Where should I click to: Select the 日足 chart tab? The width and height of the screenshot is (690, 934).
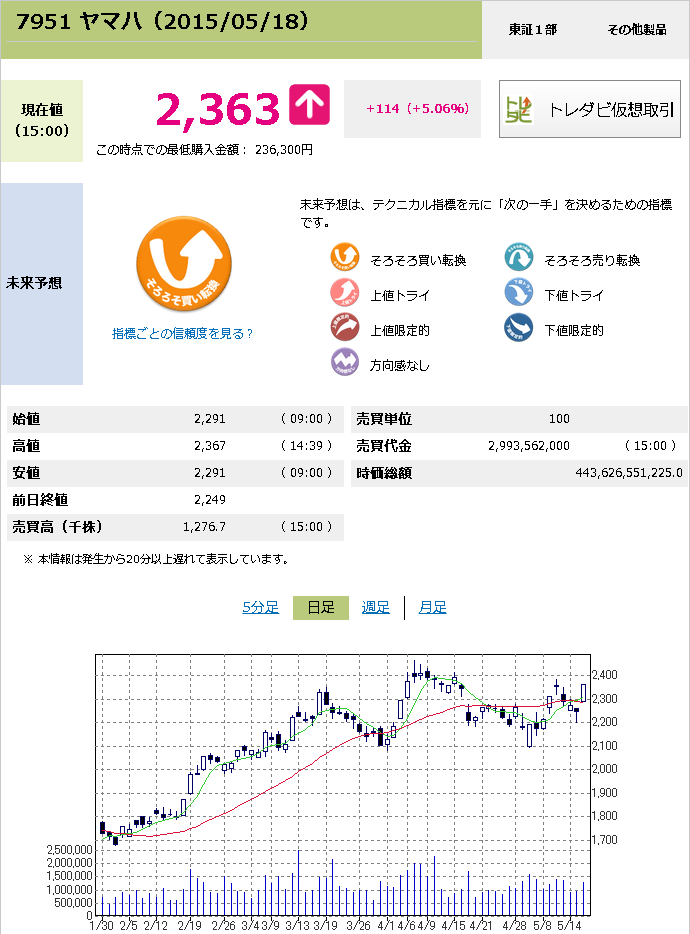(x=321, y=608)
